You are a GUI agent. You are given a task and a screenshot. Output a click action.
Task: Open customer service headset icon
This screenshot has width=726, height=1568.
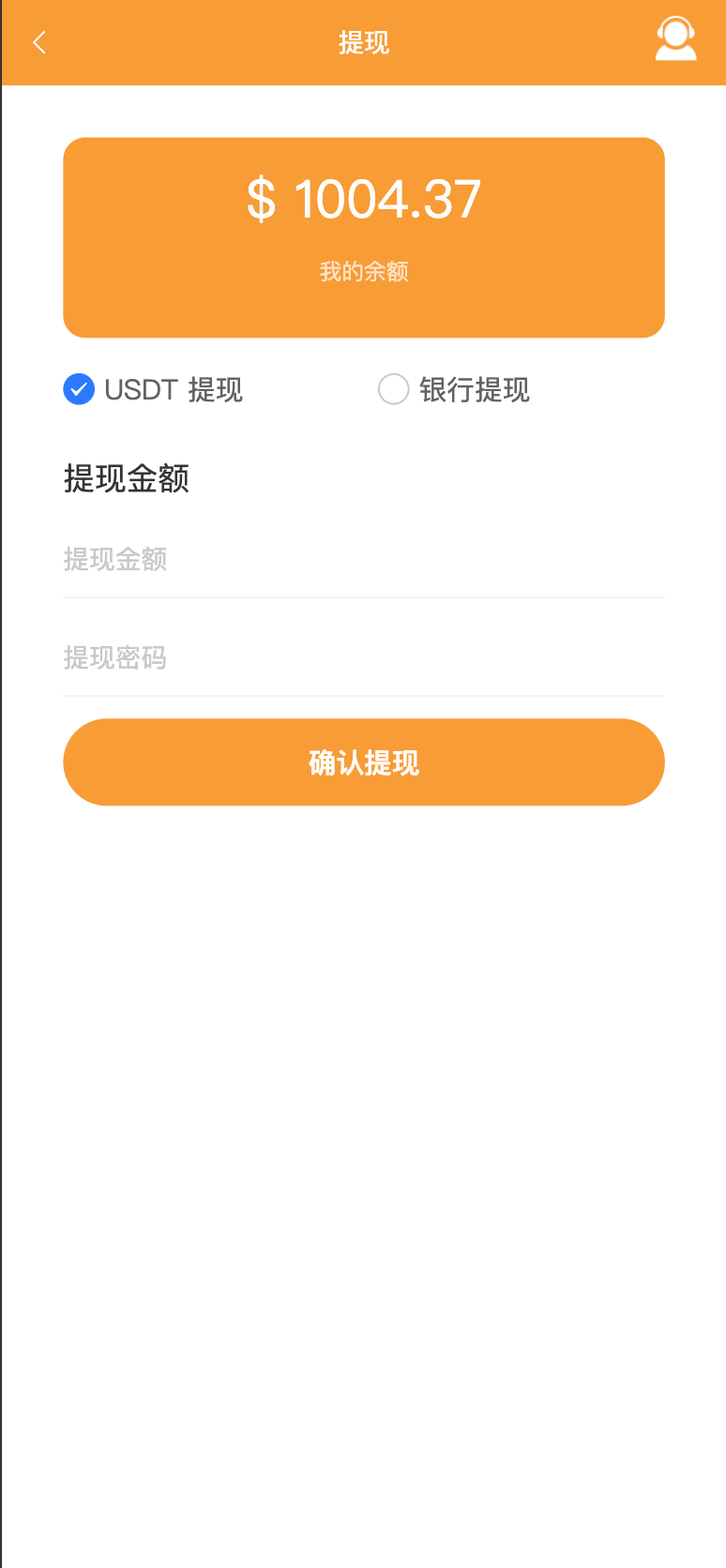point(675,40)
